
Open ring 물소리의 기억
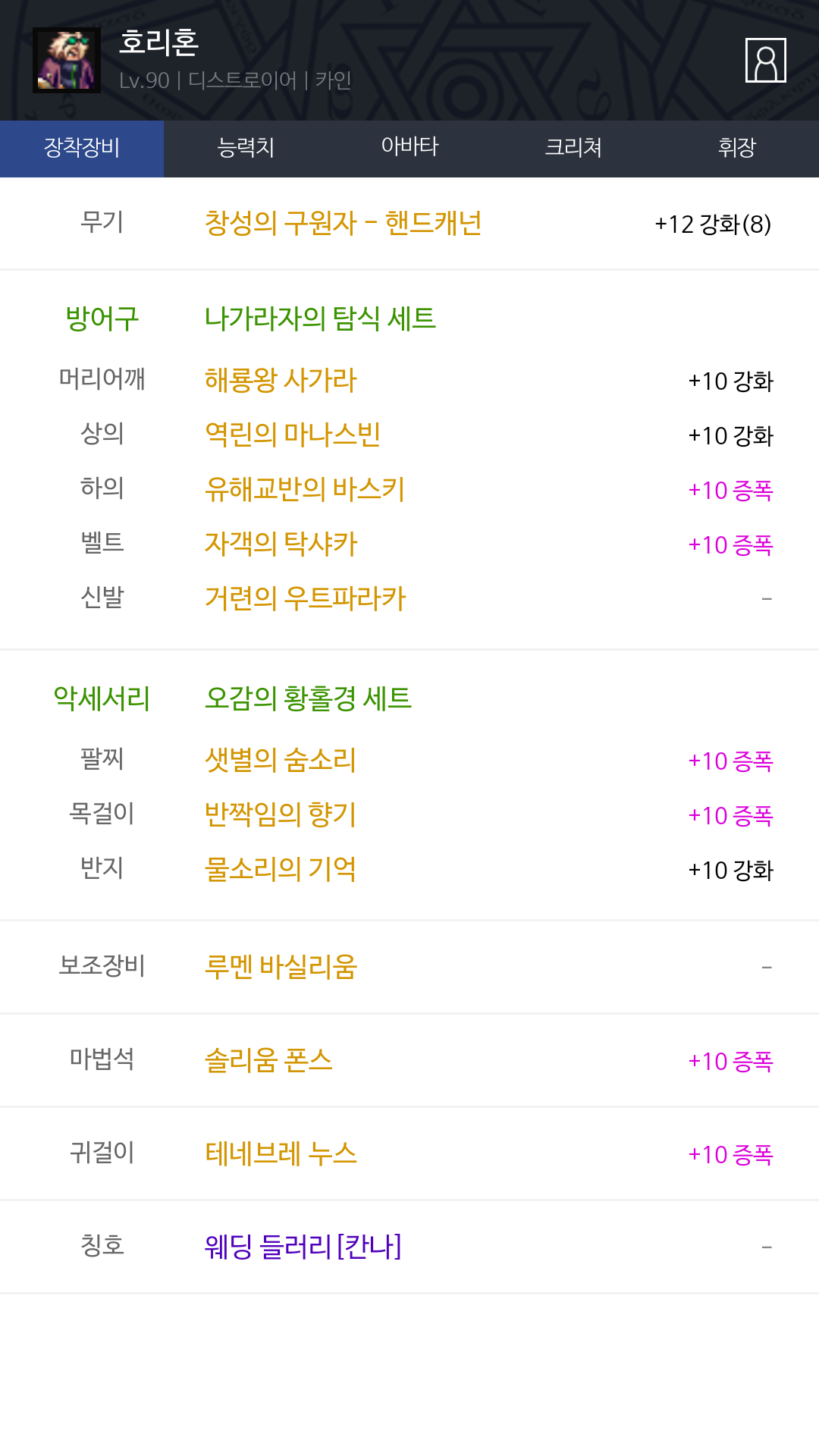coord(281,869)
